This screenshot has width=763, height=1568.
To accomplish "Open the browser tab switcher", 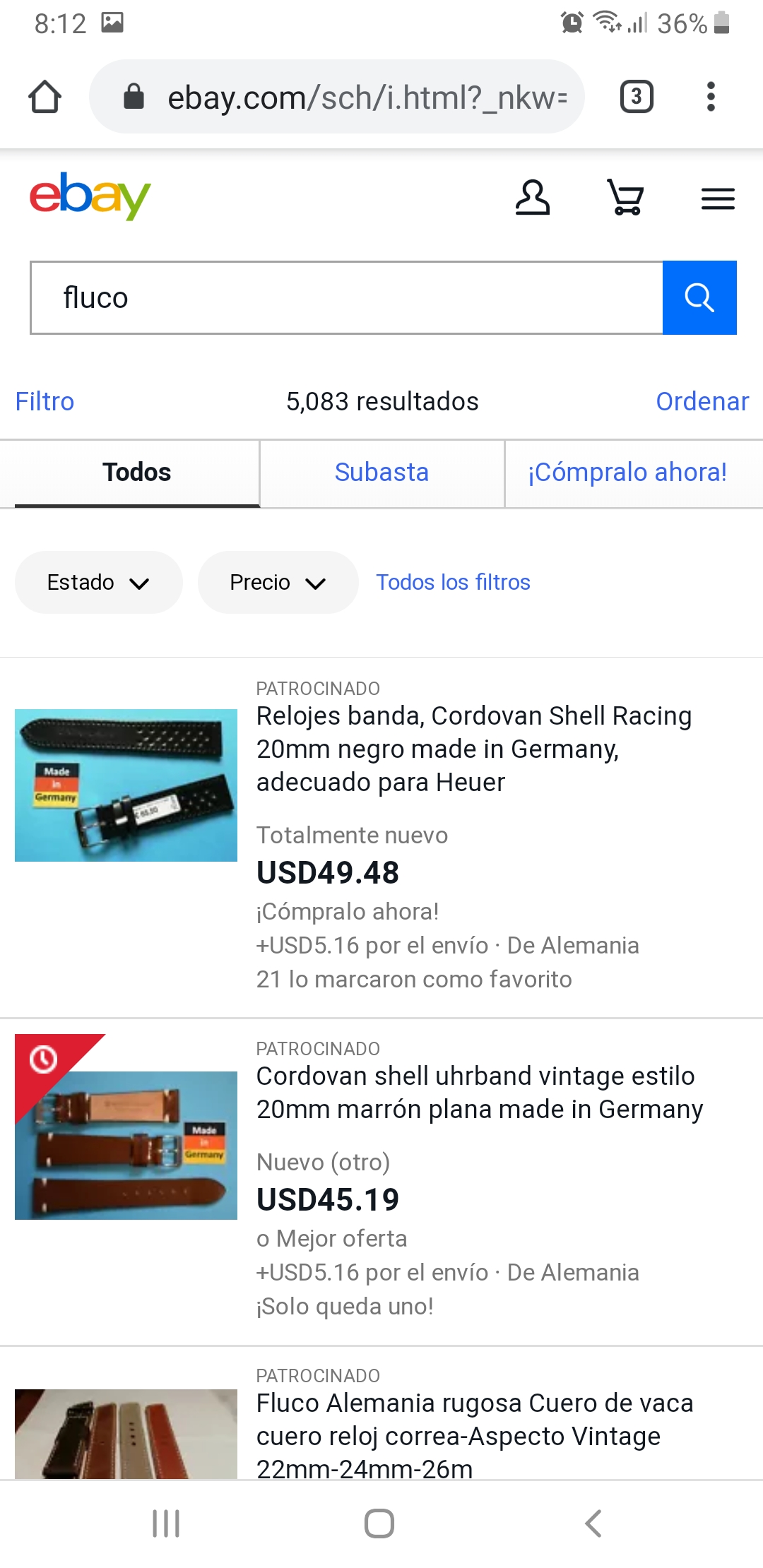I will point(636,97).
